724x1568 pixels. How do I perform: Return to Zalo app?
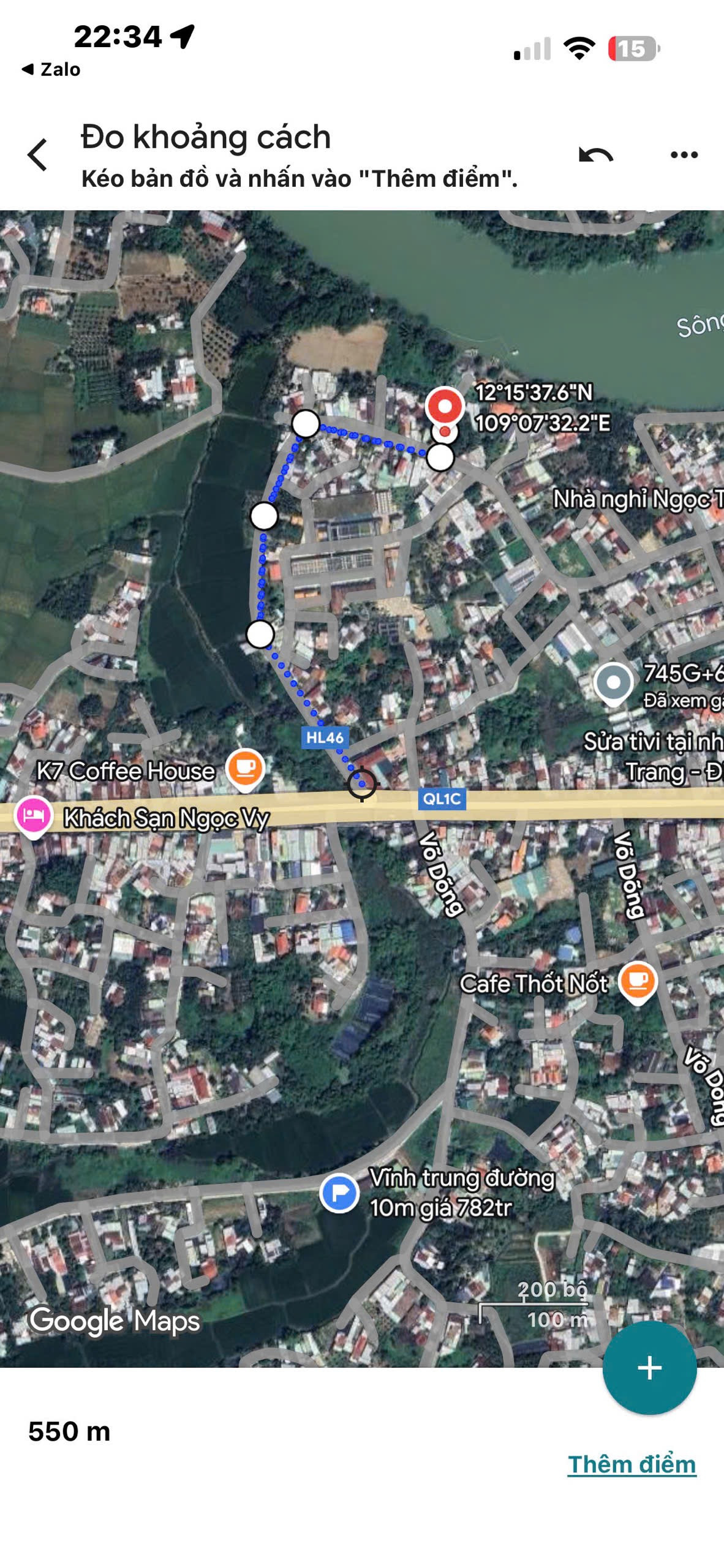(51, 69)
